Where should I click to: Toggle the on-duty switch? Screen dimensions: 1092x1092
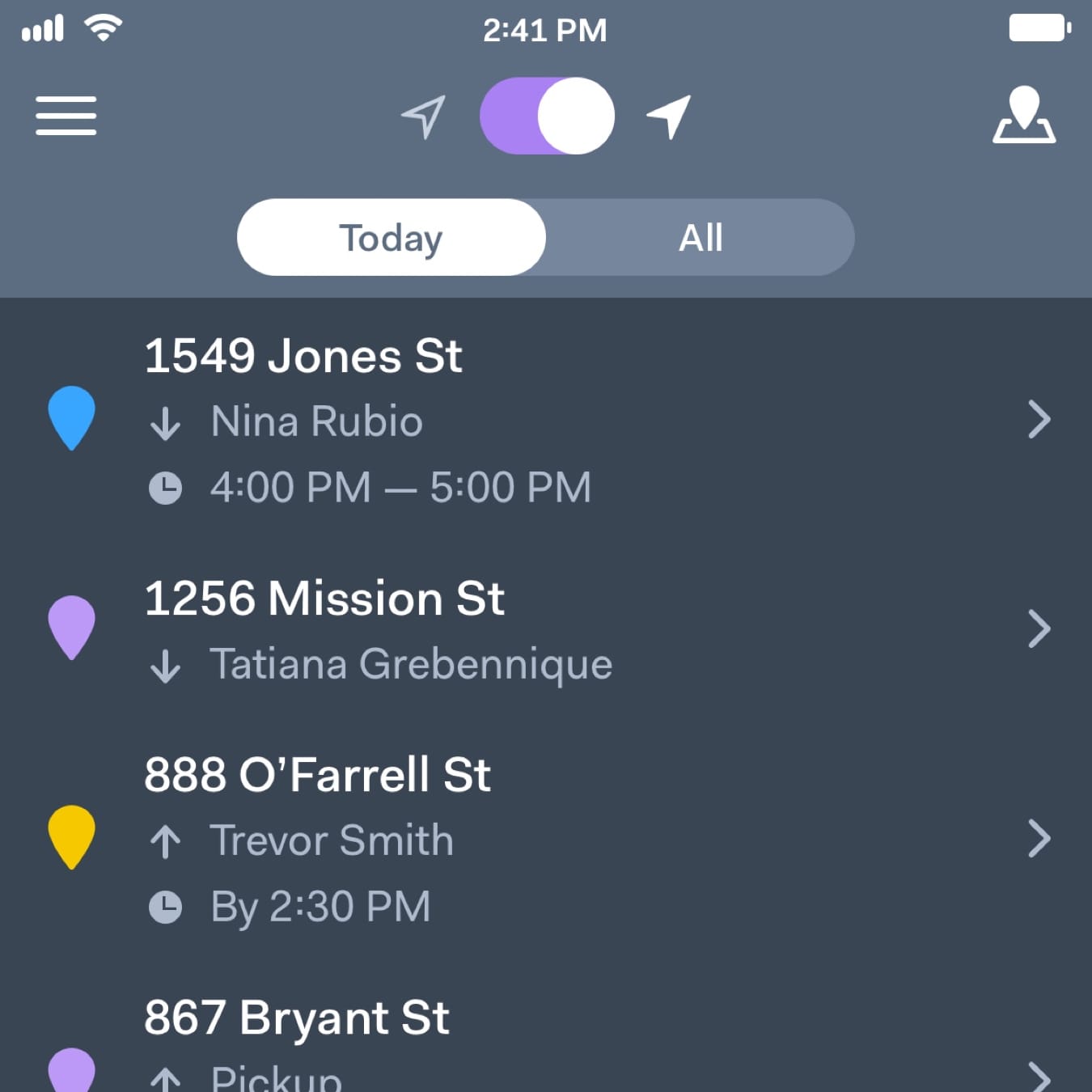coord(547,116)
